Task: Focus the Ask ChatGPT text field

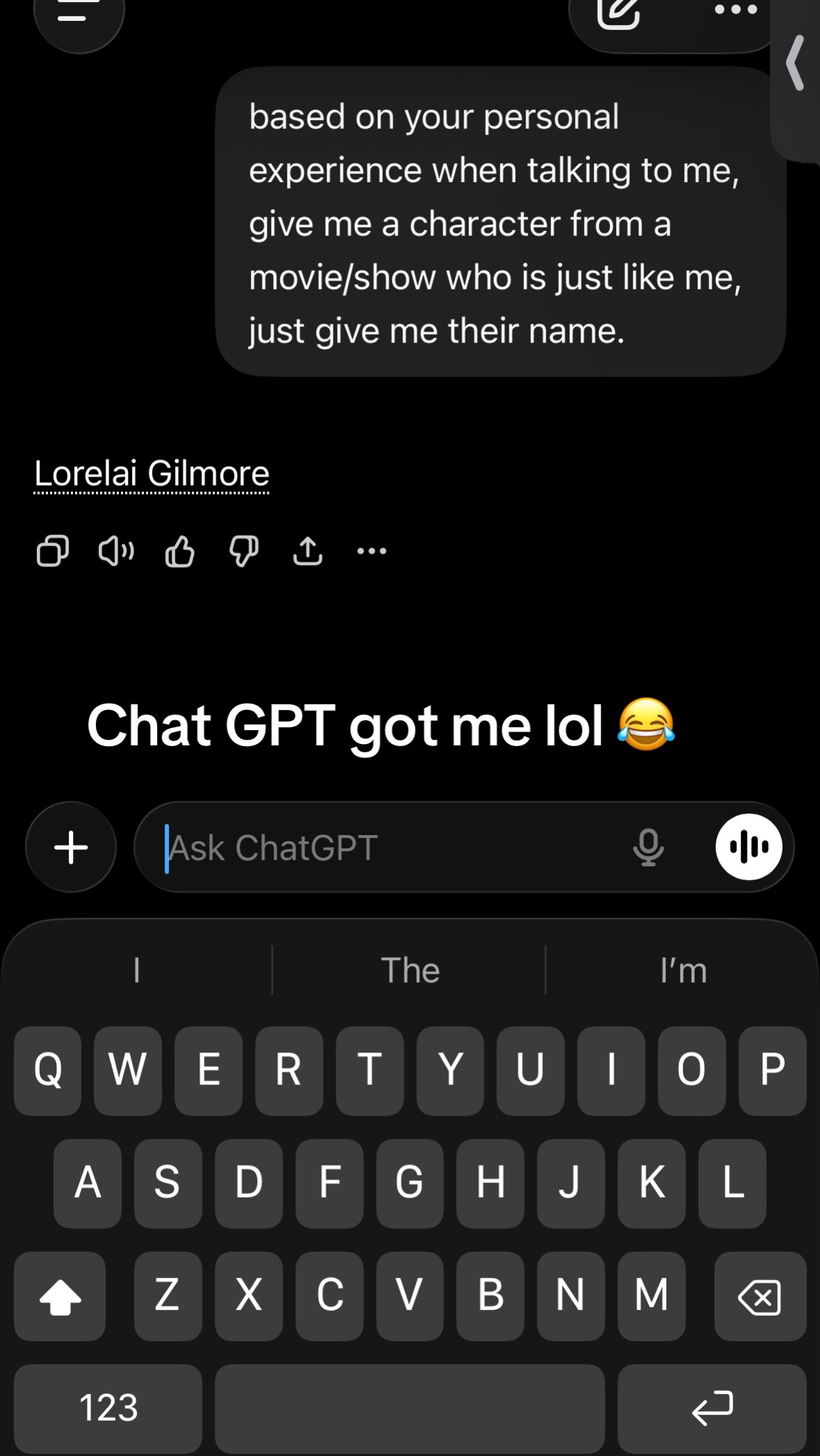Action: 389,847
